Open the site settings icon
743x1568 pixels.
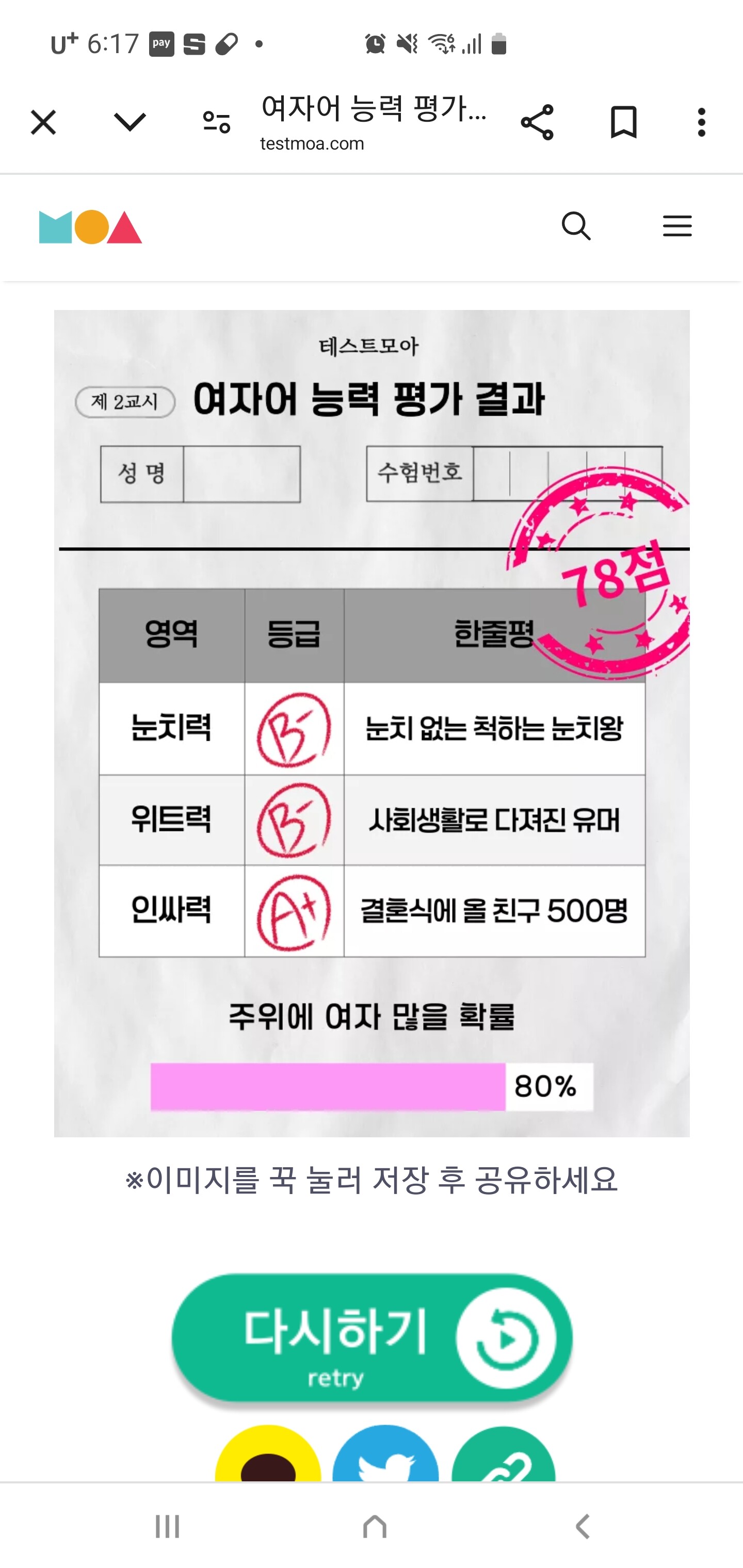click(216, 122)
